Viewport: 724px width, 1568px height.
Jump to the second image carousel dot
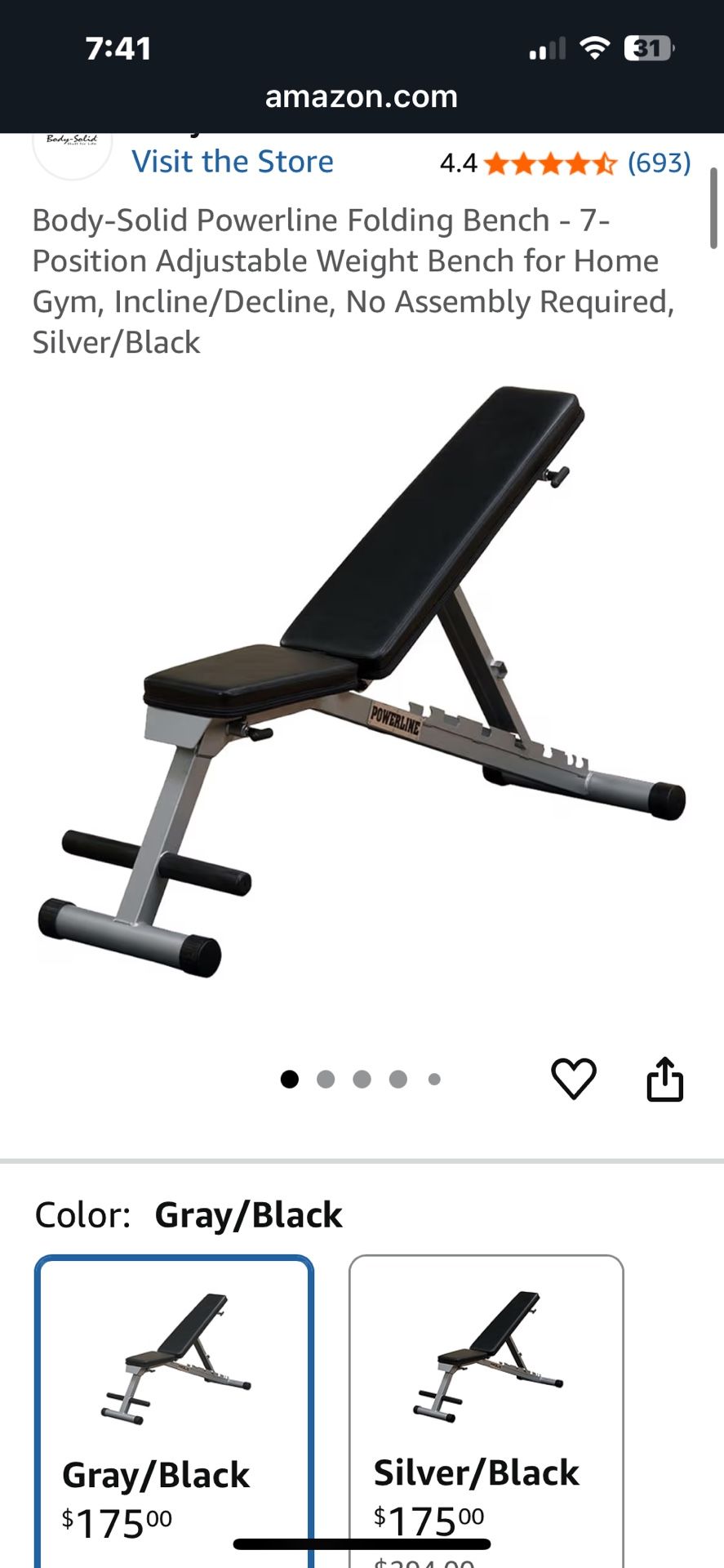click(326, 1079)
